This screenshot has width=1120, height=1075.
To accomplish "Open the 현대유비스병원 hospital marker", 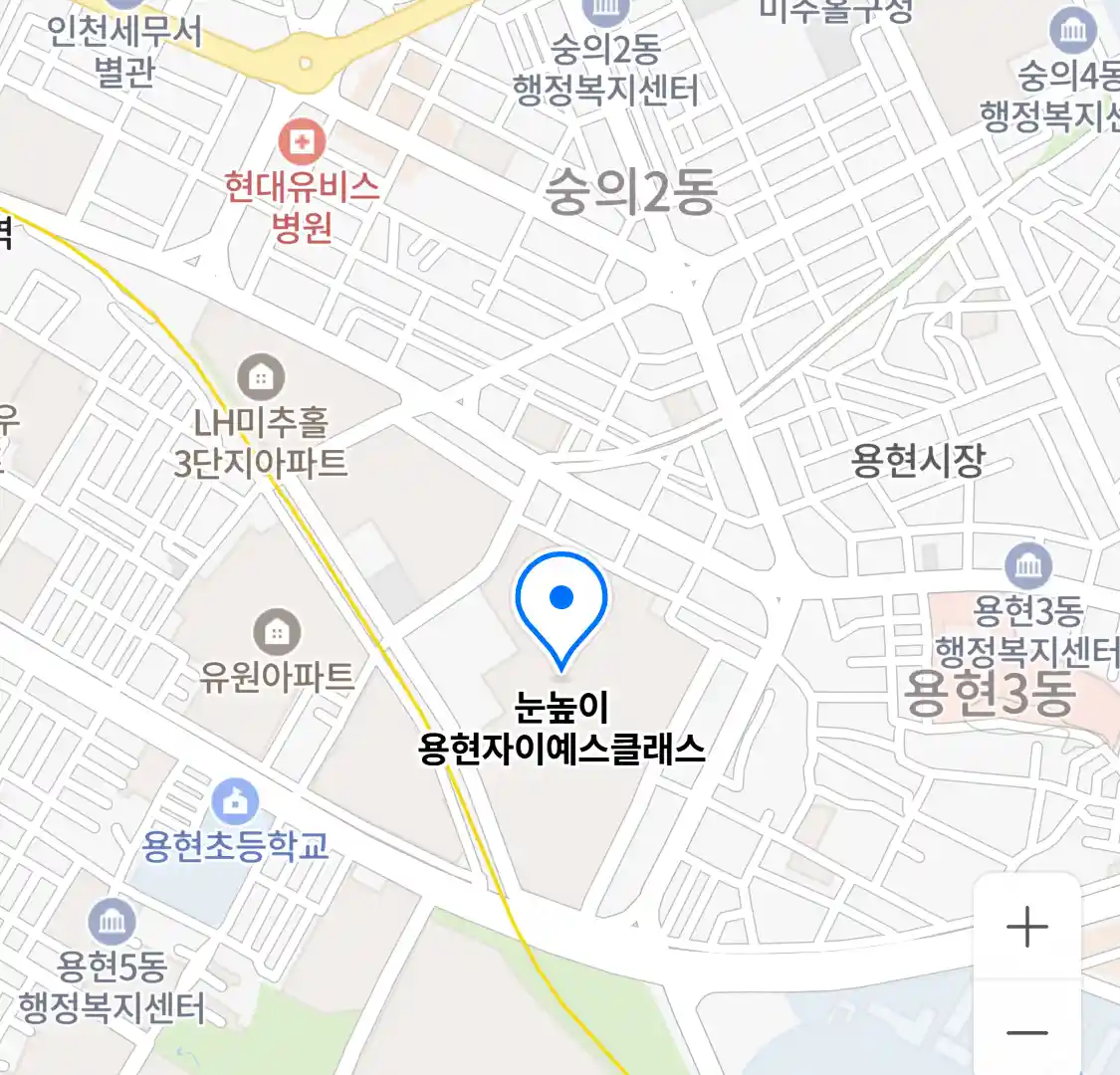I will [301, 143].
